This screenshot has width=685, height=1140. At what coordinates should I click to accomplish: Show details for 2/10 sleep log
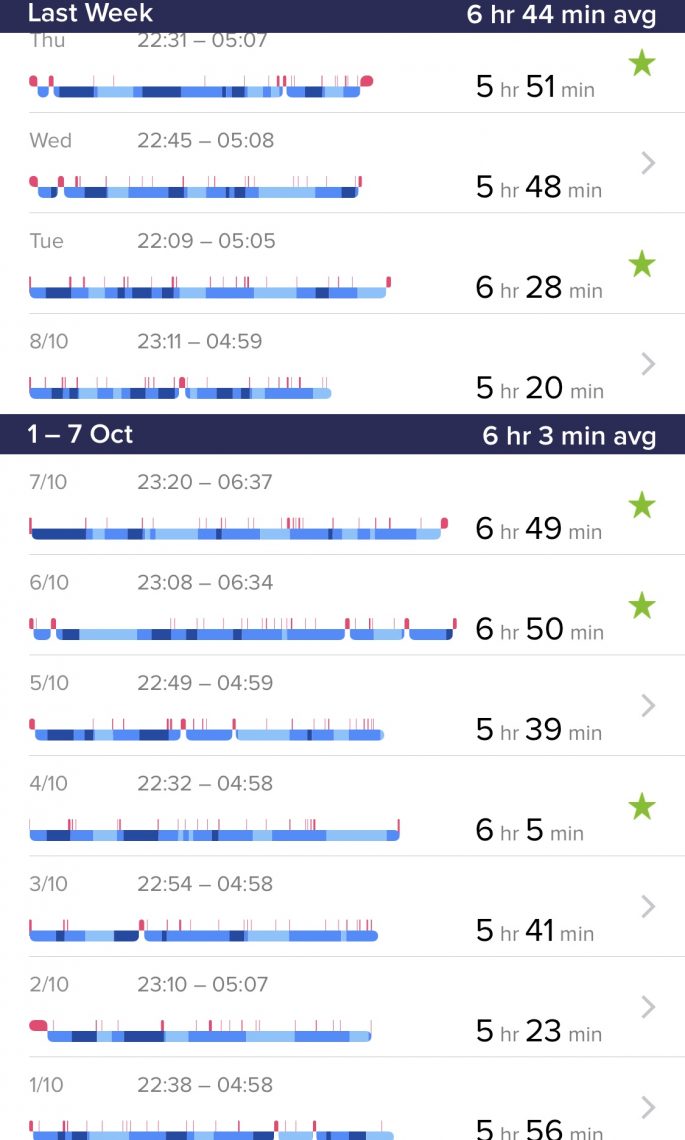[x=342, y=1006]
